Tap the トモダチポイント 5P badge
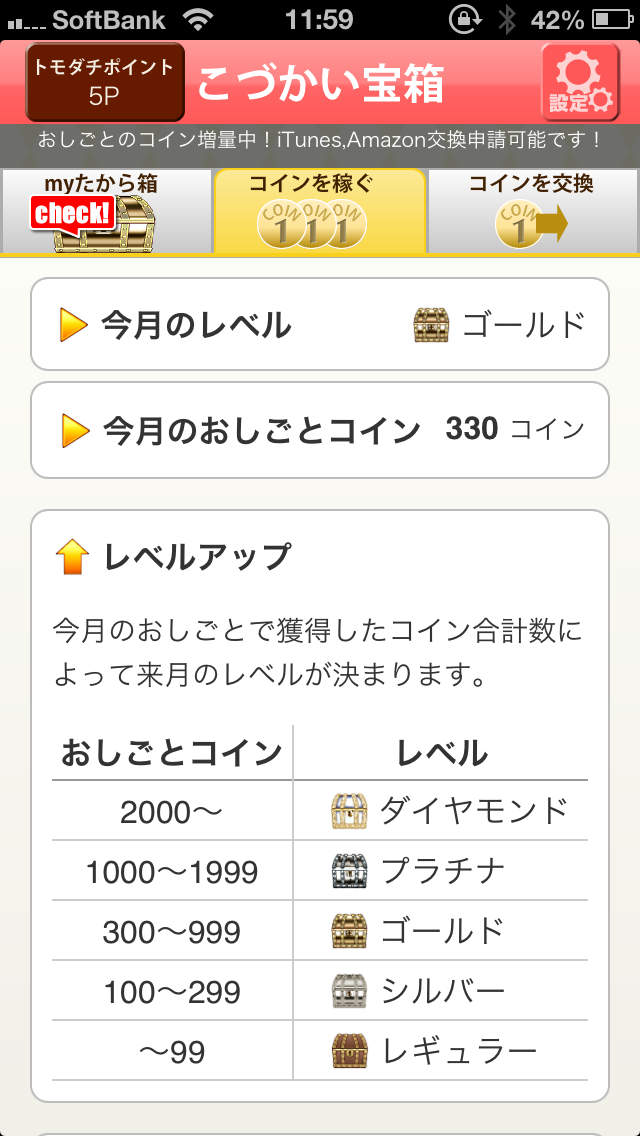Viewport: 640px width, 1136px height. click(x=105, y=83)
